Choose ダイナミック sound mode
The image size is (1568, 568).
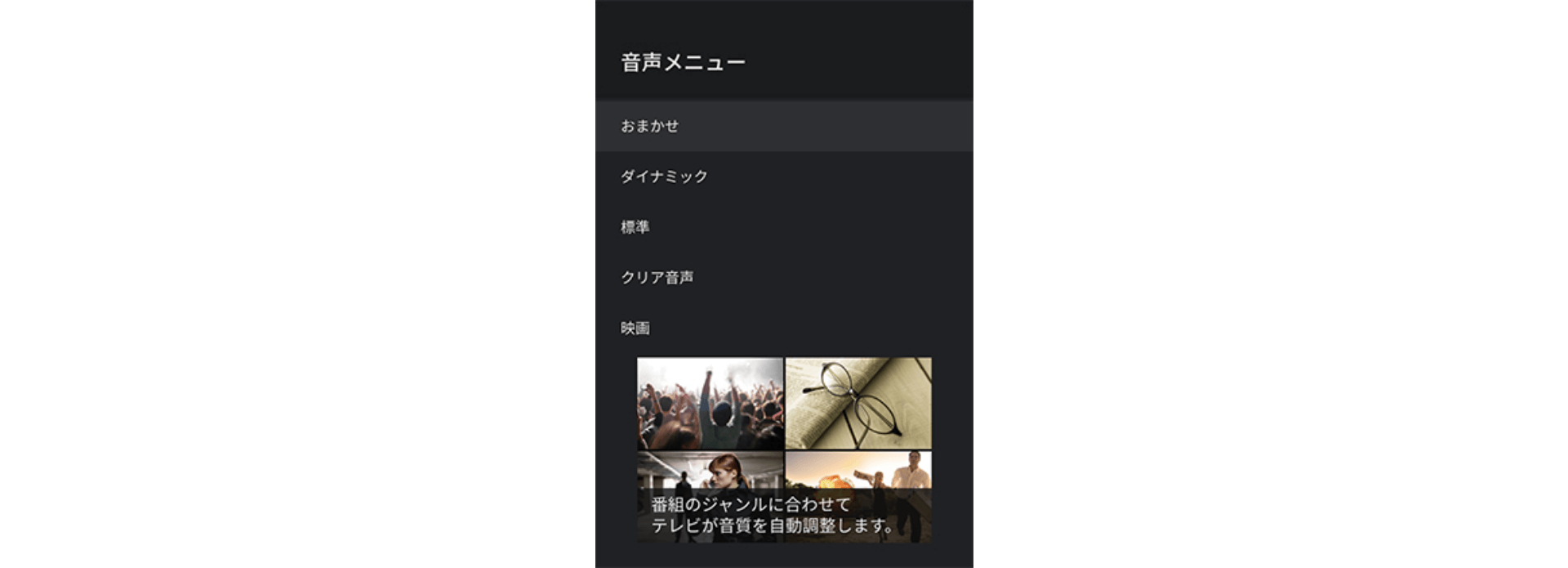[664, 177]
